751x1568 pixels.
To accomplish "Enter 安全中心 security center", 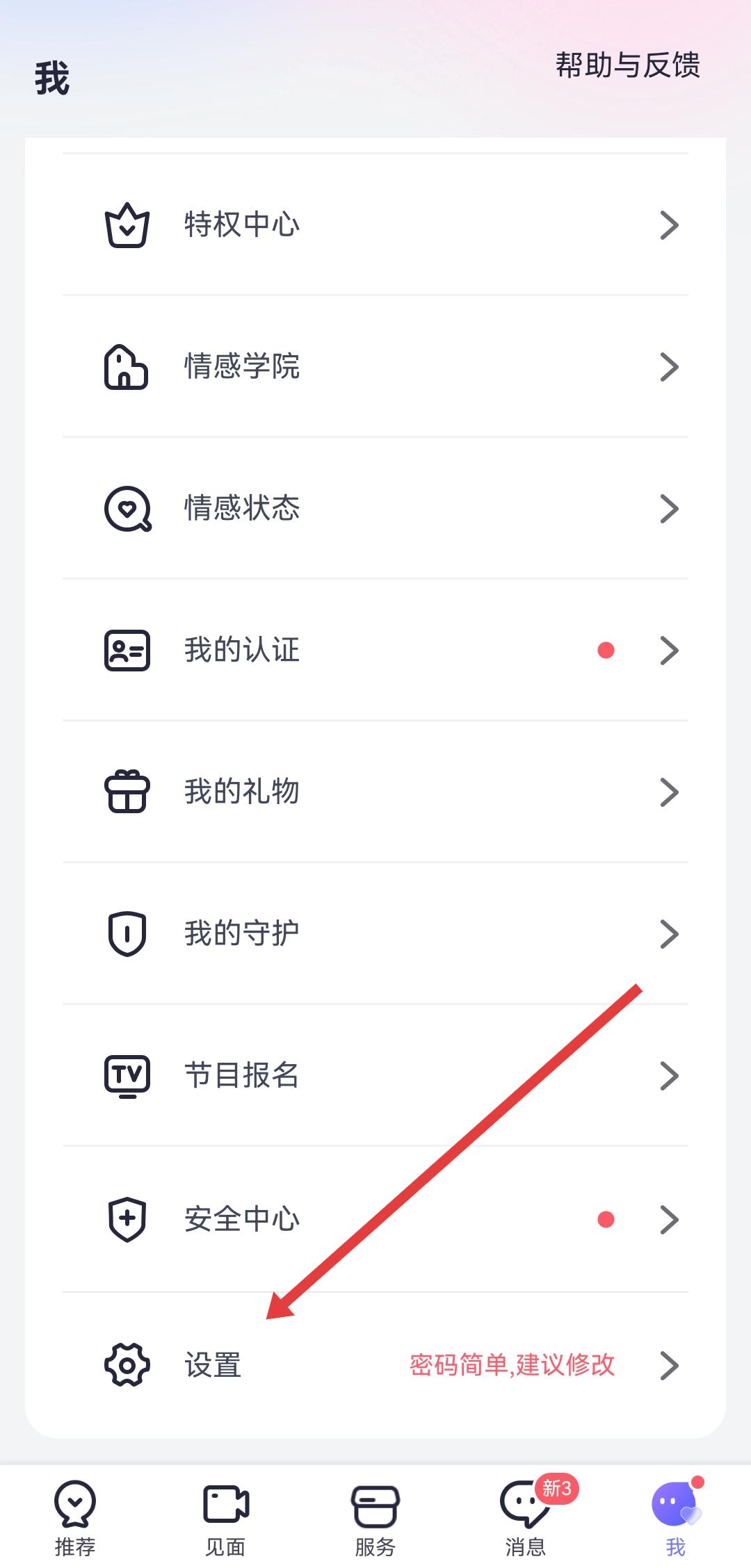I will click(375, 1219).
